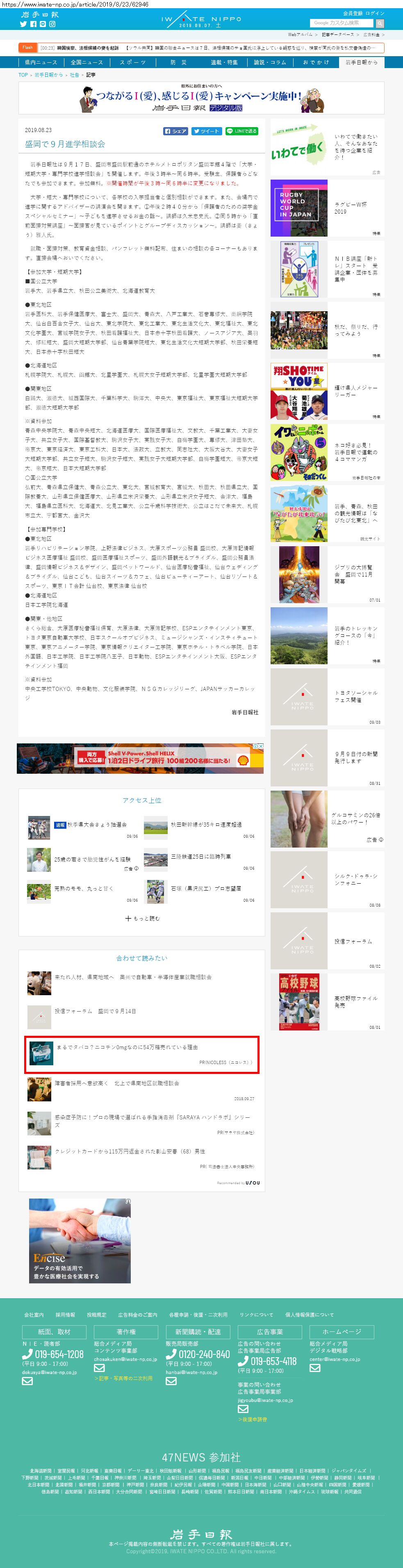Image resolution: width=403 pixels, height=1568 pixels.
Task: Open the TOP breadcrumb link
Action: (23, 75)
